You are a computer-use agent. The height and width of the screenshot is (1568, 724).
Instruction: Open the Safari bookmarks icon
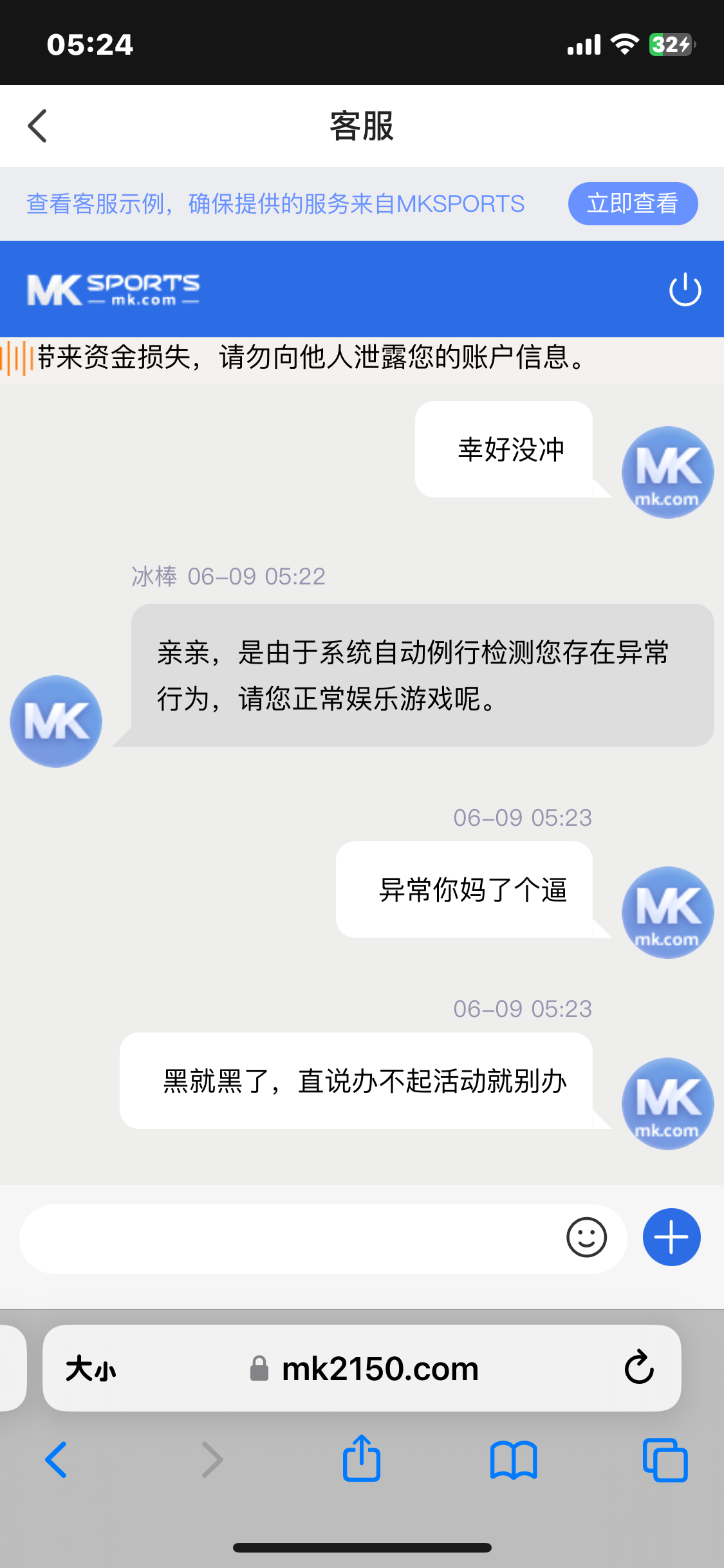click(x=514, y=1460)
